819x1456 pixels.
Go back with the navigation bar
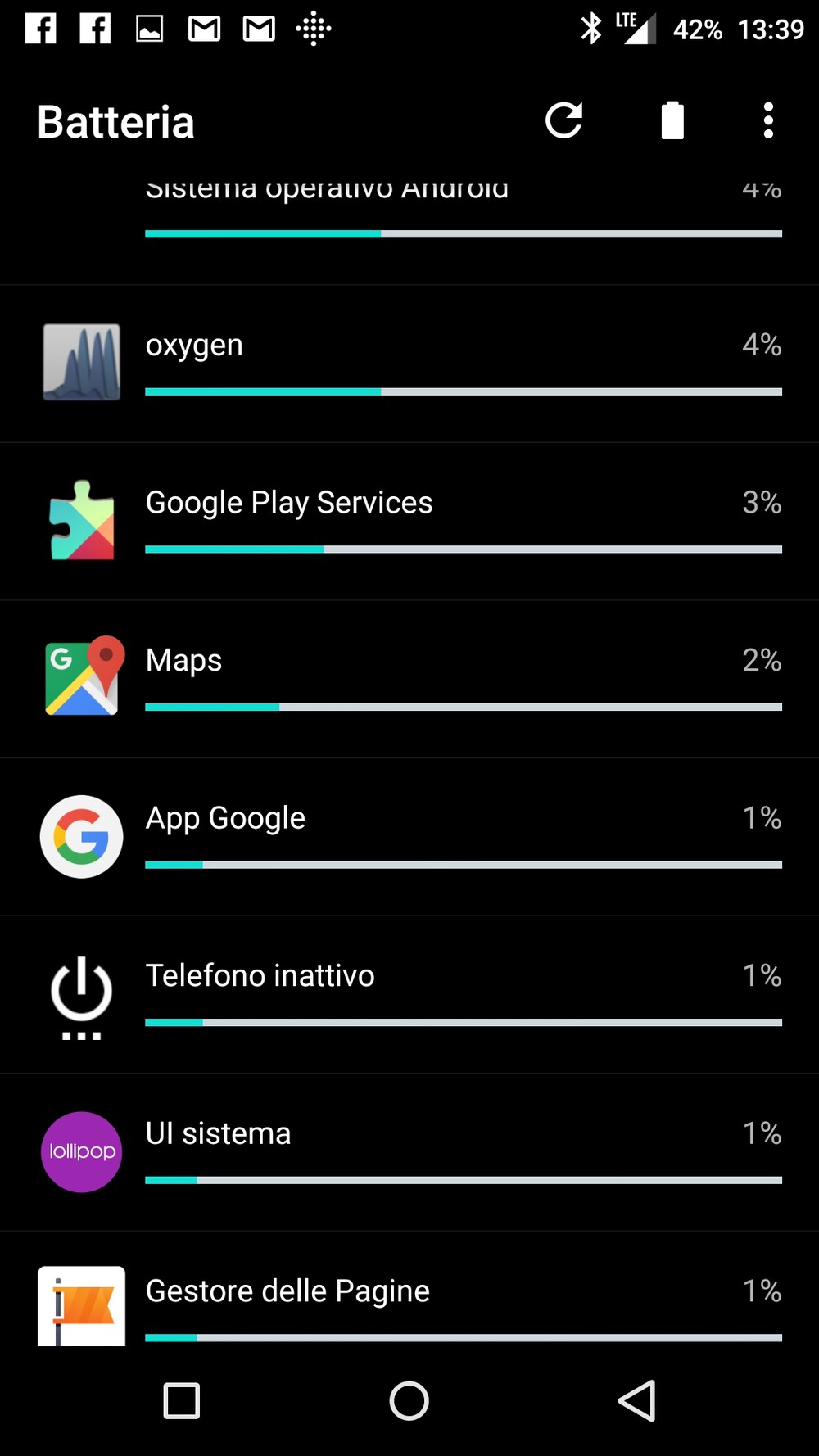coord(637,1400)
